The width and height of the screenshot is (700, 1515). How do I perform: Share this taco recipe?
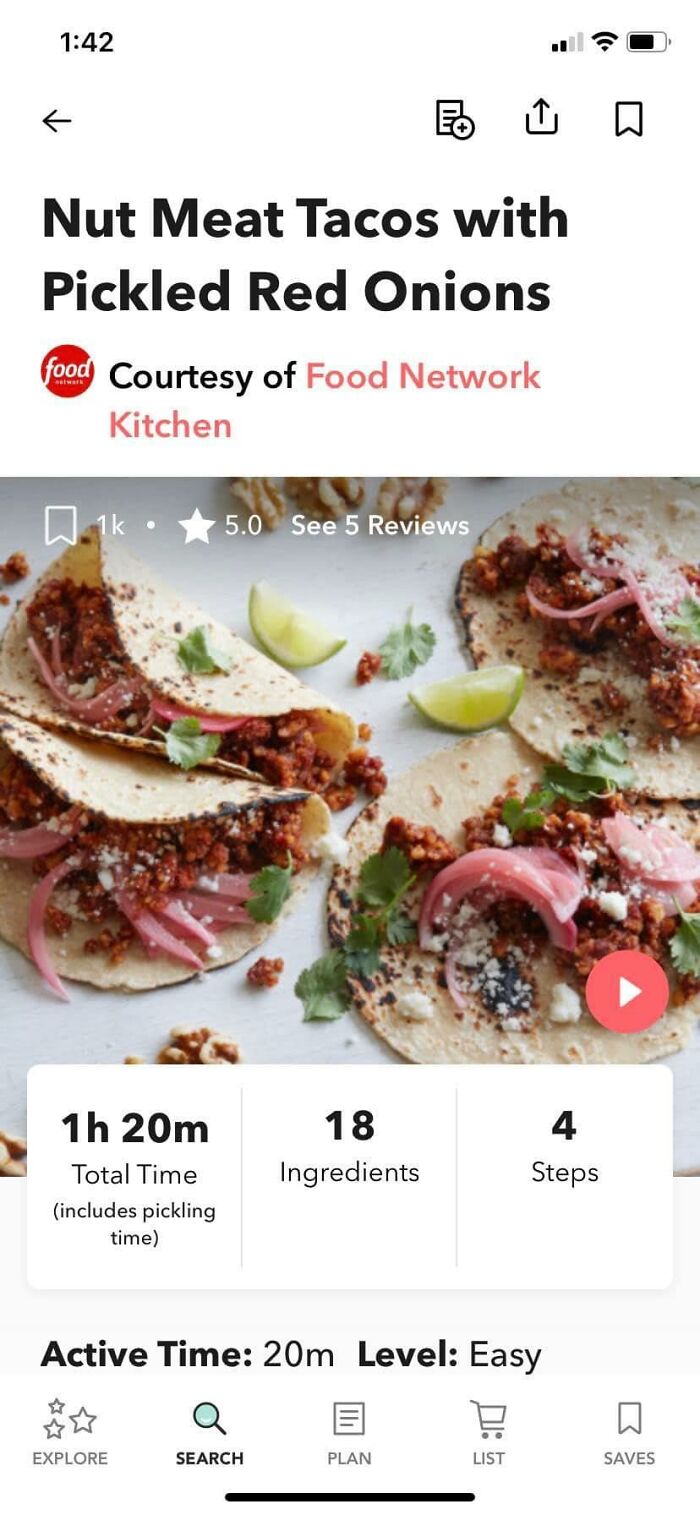pyautogui.click(x=541, y=119)
